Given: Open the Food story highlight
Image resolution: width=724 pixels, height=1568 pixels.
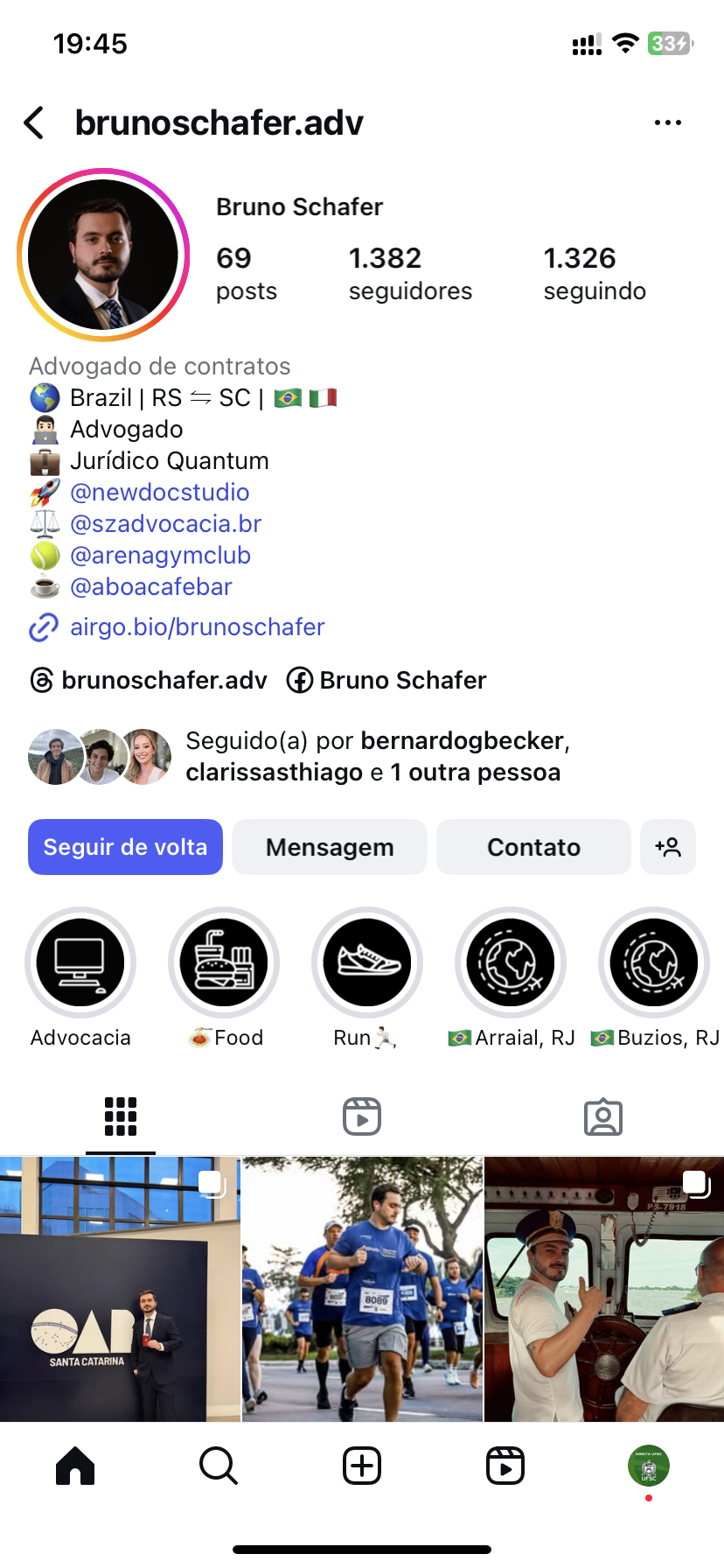Looking at the screenshot, I should (x=224, y=962).
